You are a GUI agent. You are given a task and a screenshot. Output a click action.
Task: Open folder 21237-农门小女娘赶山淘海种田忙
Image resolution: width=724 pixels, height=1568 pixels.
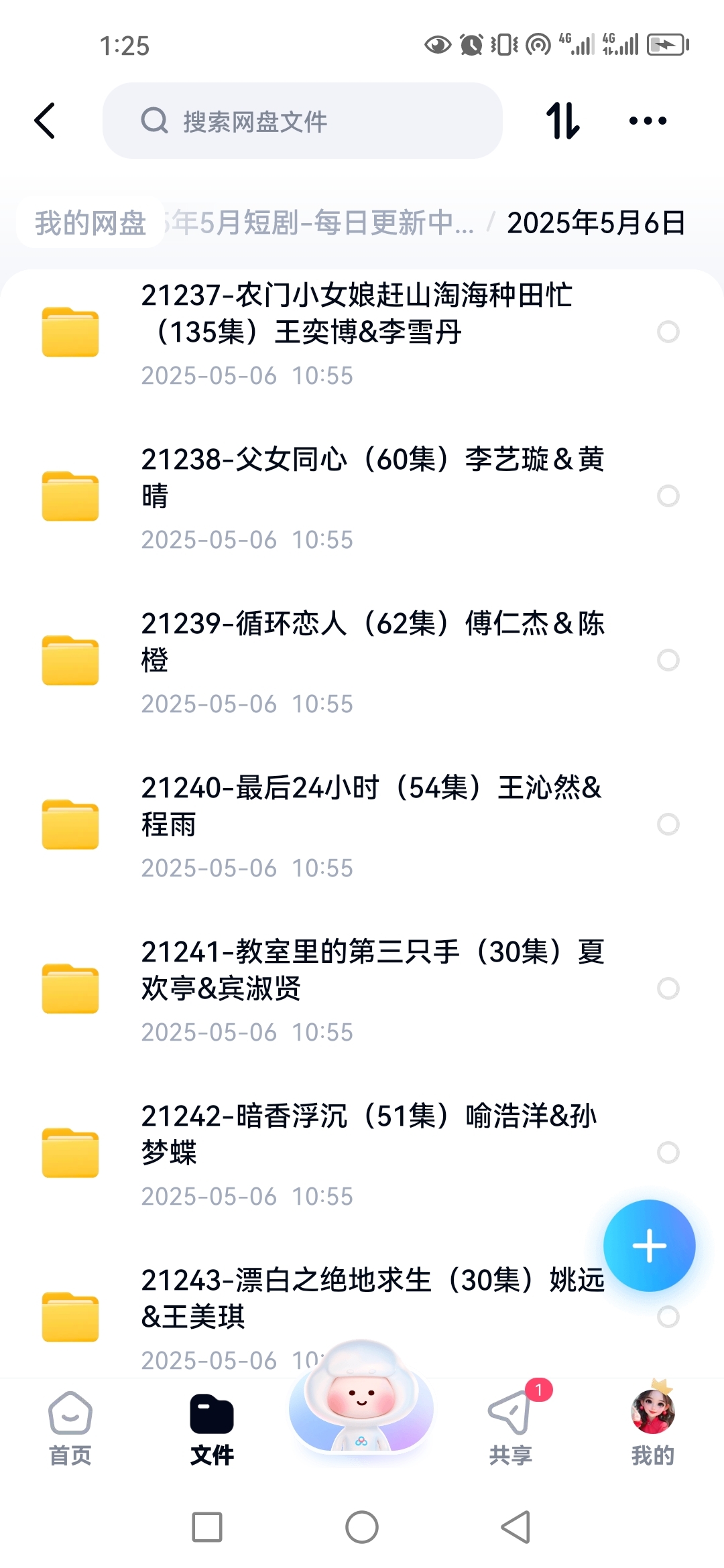point(355,314)
